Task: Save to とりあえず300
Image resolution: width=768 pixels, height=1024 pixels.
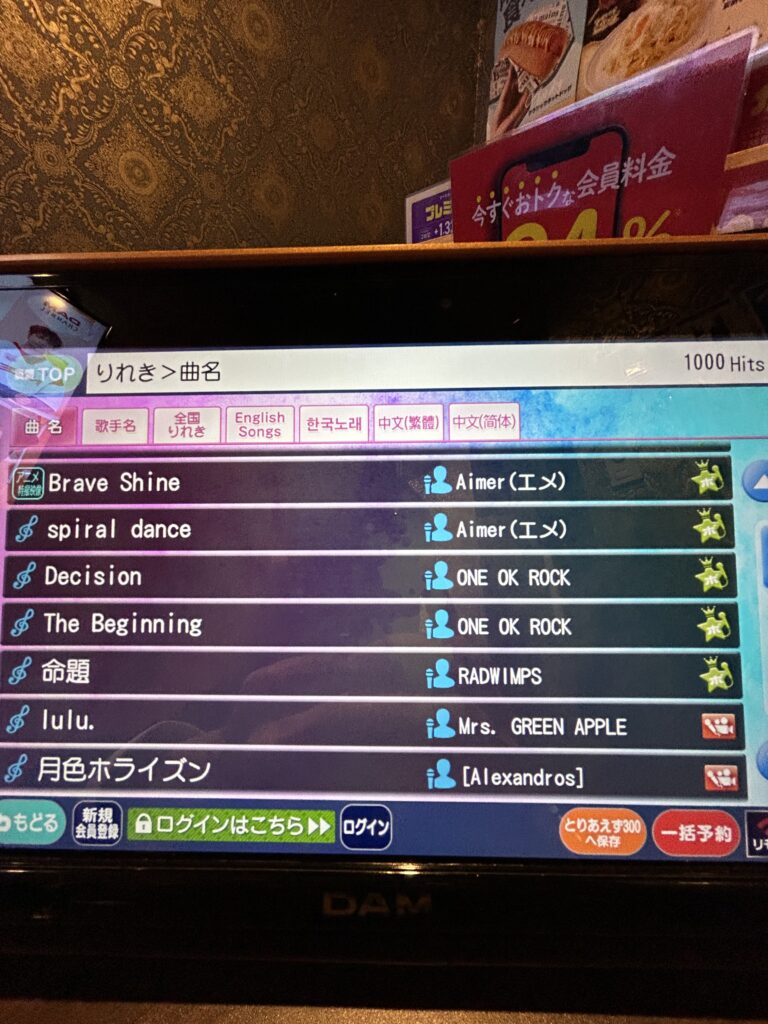Action: (x=602, y=832)
